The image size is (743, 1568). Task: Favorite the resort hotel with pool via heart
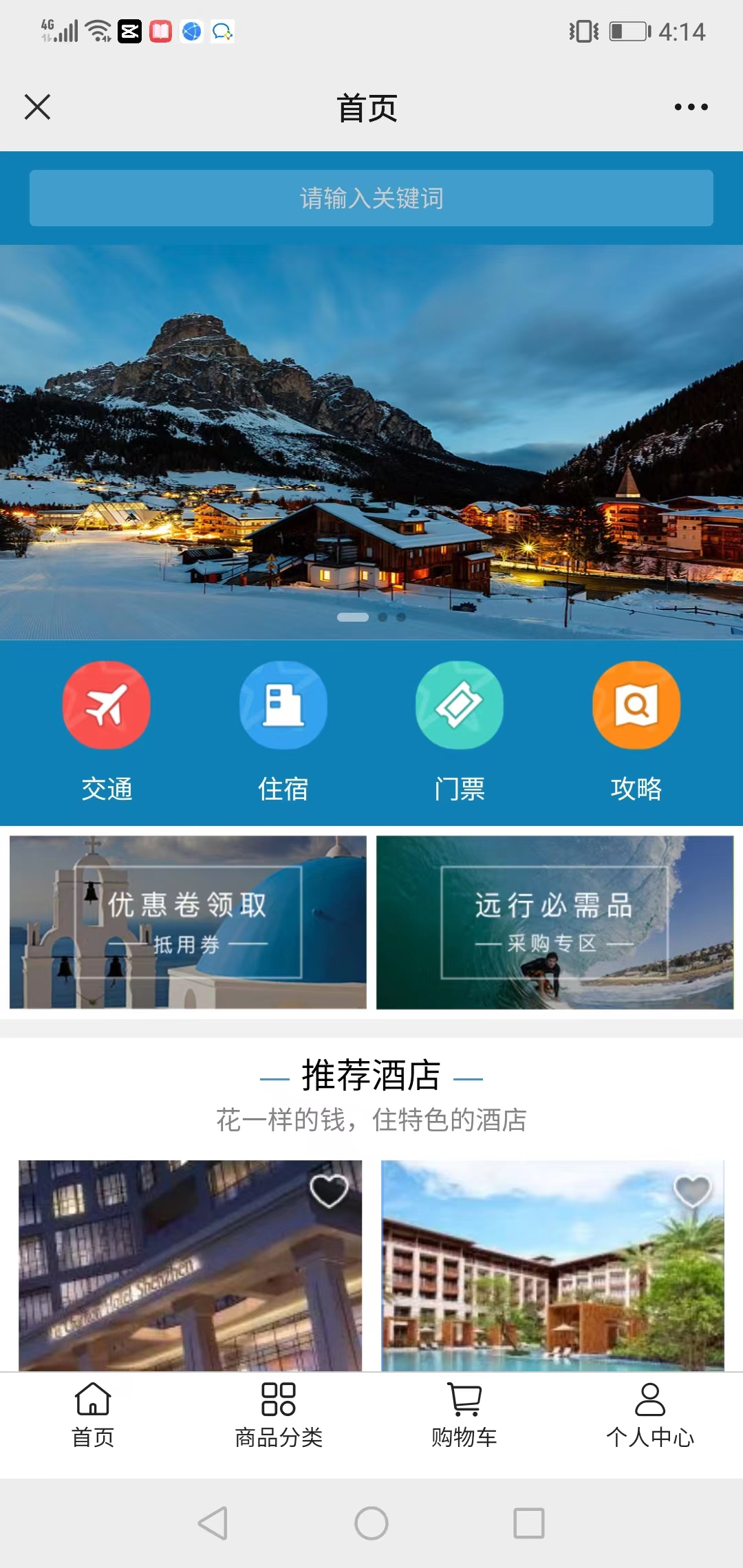click(x=692, y=1191)
